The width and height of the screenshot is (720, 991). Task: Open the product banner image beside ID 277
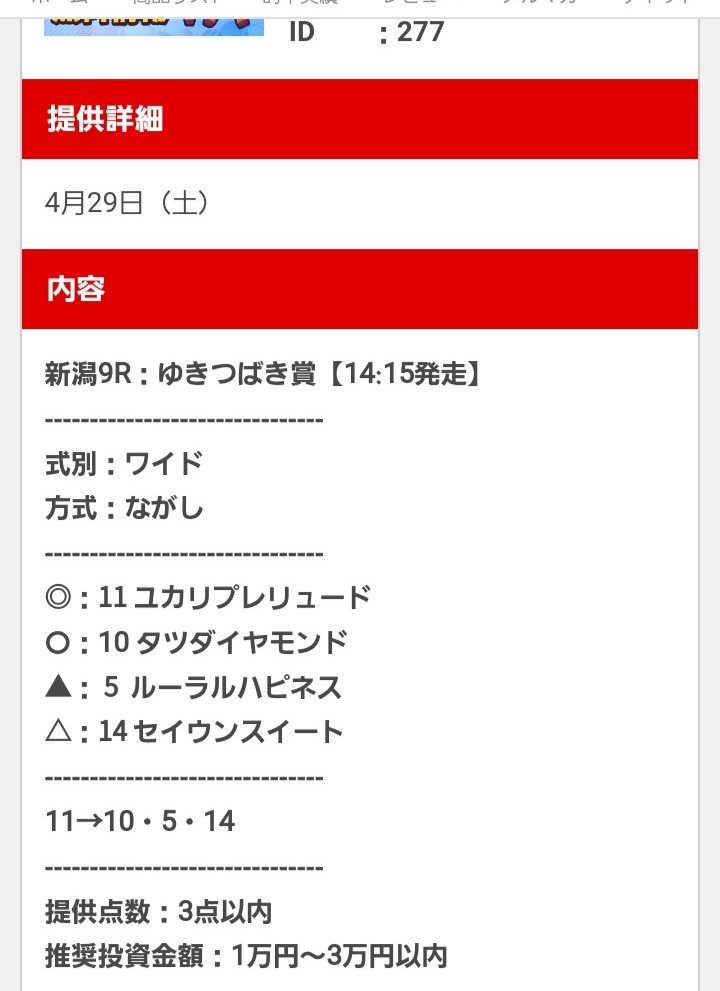[x=154, y=18]
